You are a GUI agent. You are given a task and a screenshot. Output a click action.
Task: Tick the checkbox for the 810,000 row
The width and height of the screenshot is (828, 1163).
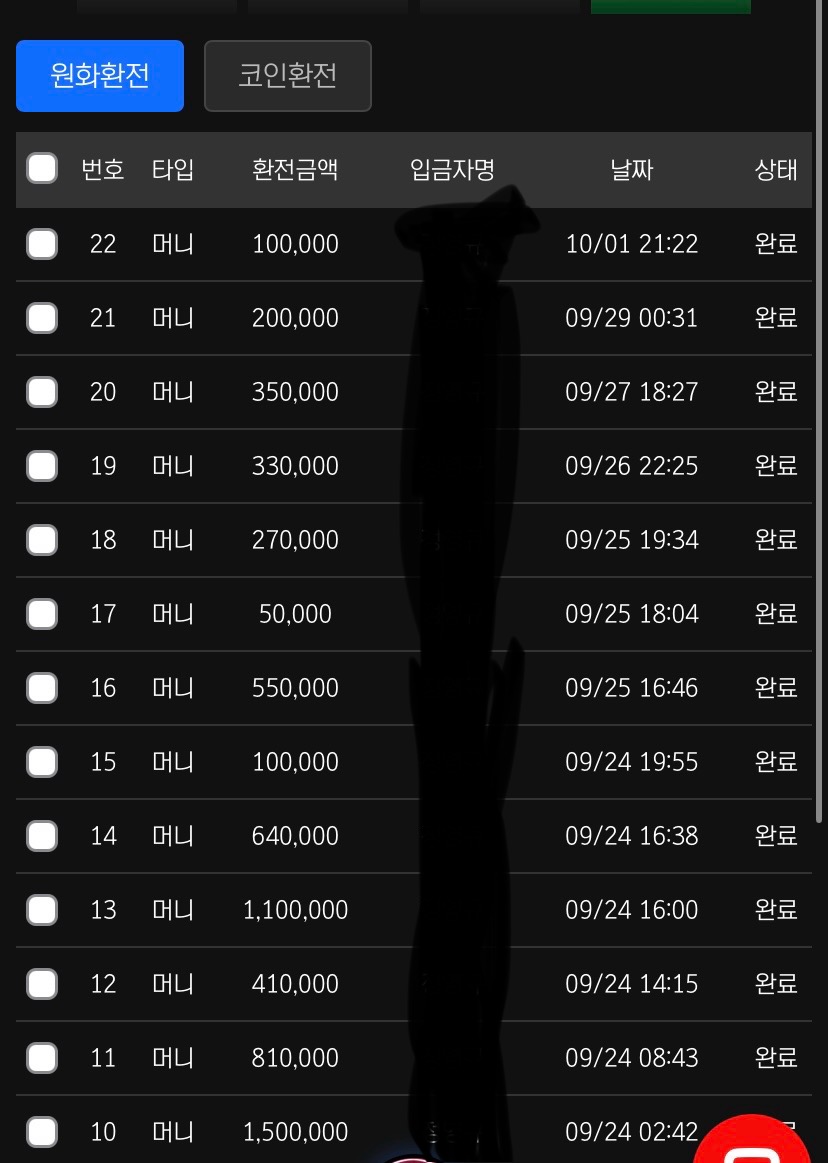(42, 1058)
